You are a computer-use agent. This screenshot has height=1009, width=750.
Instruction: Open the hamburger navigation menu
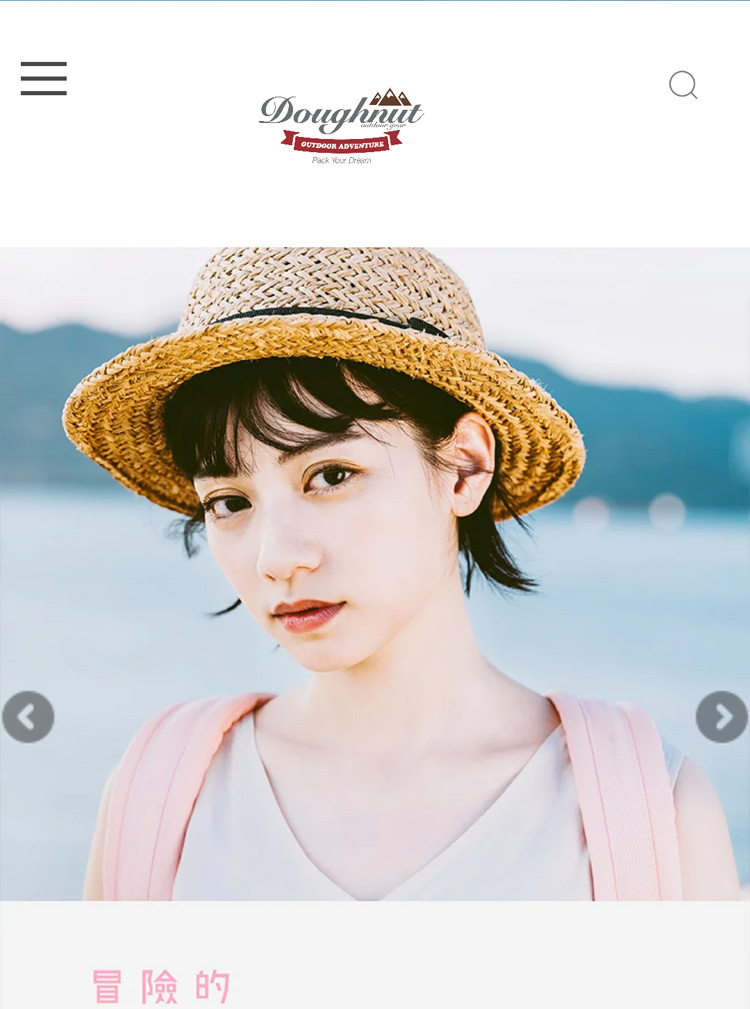click(44, 78)
